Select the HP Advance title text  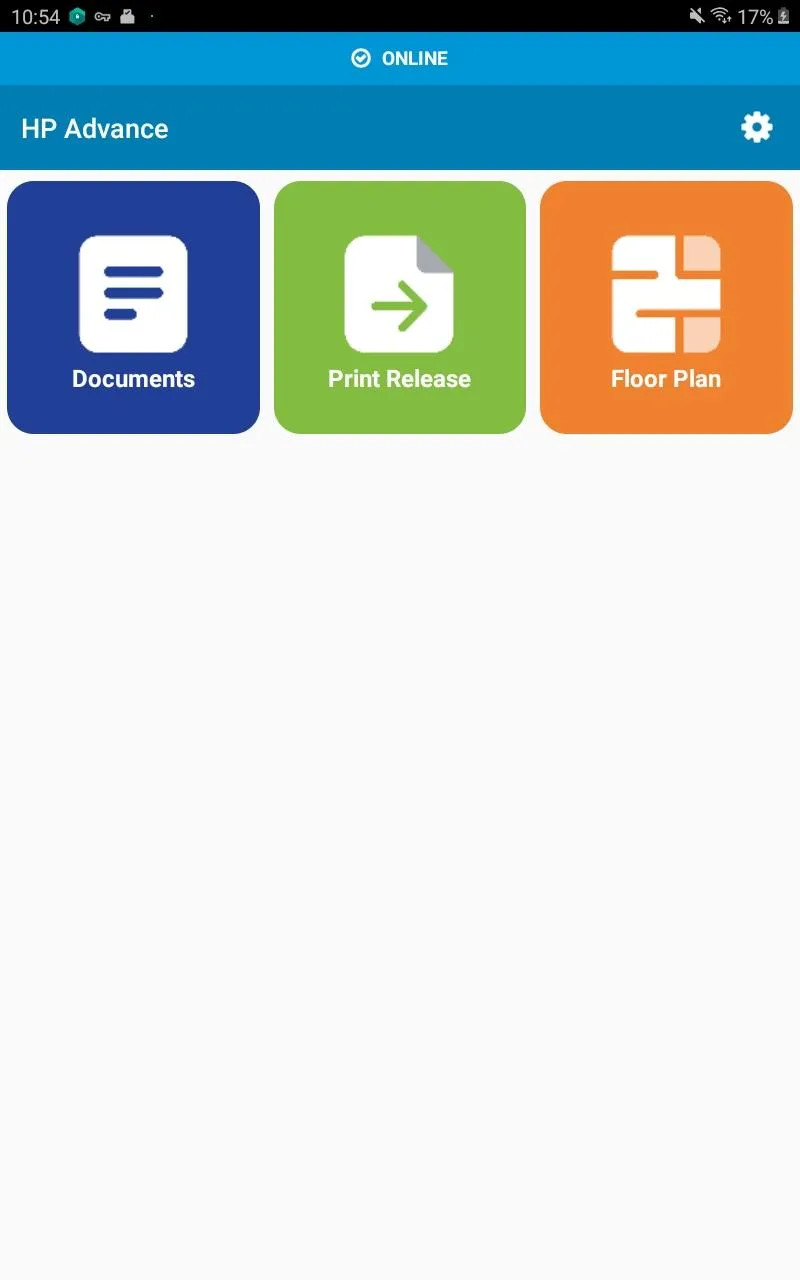coord(93,128)
